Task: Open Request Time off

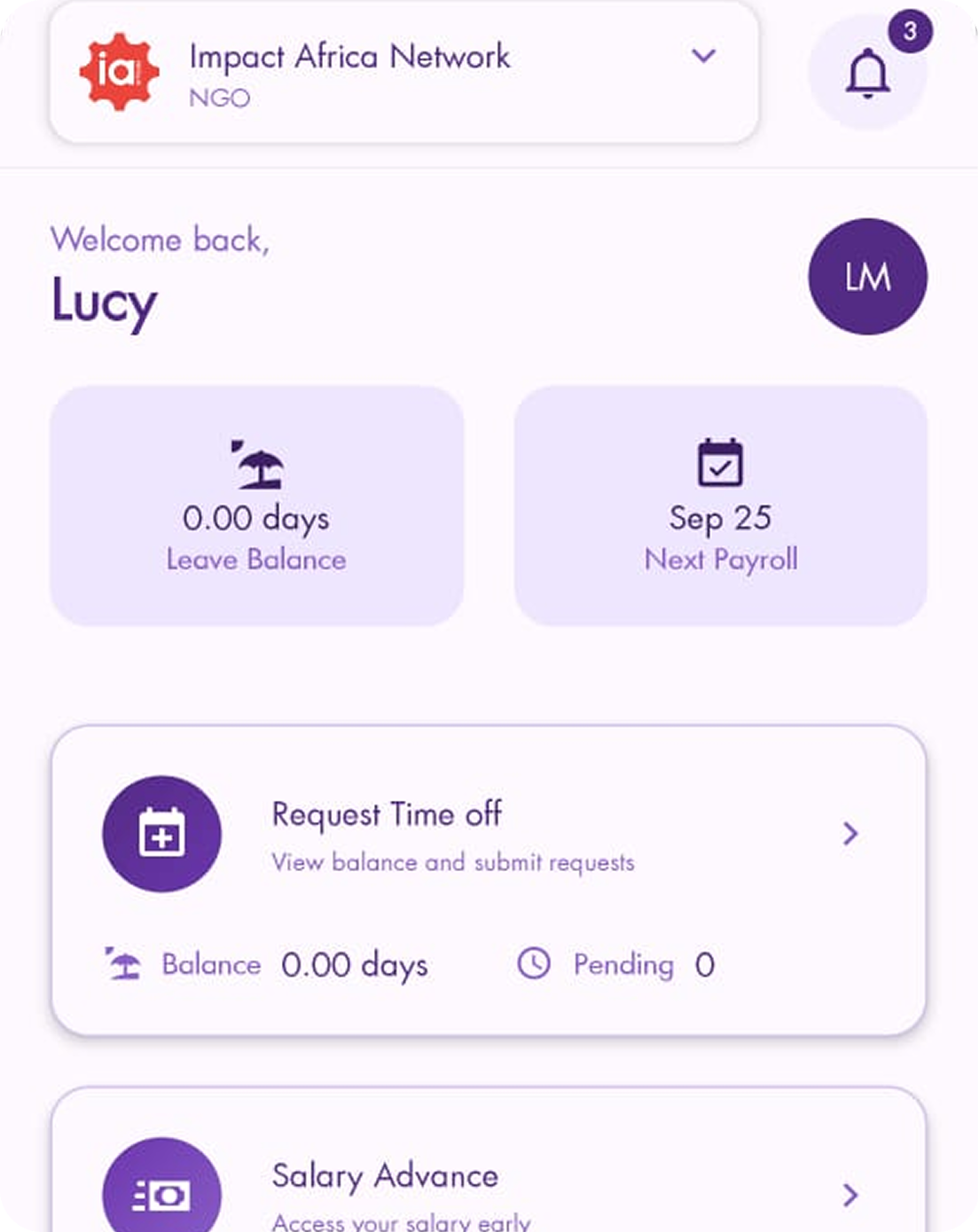Action: pos(488,834)
